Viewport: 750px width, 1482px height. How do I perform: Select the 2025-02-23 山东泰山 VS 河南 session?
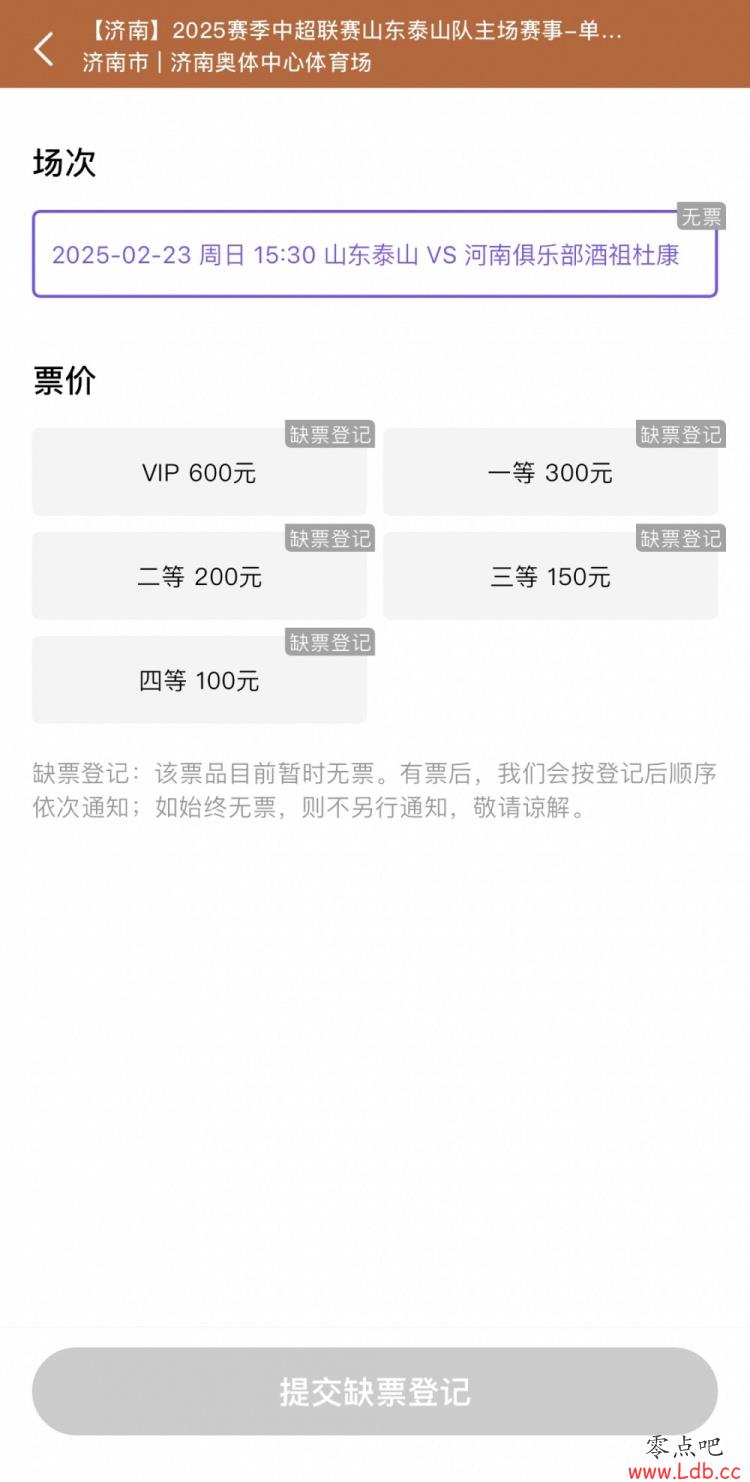click(x=374, y=254)
